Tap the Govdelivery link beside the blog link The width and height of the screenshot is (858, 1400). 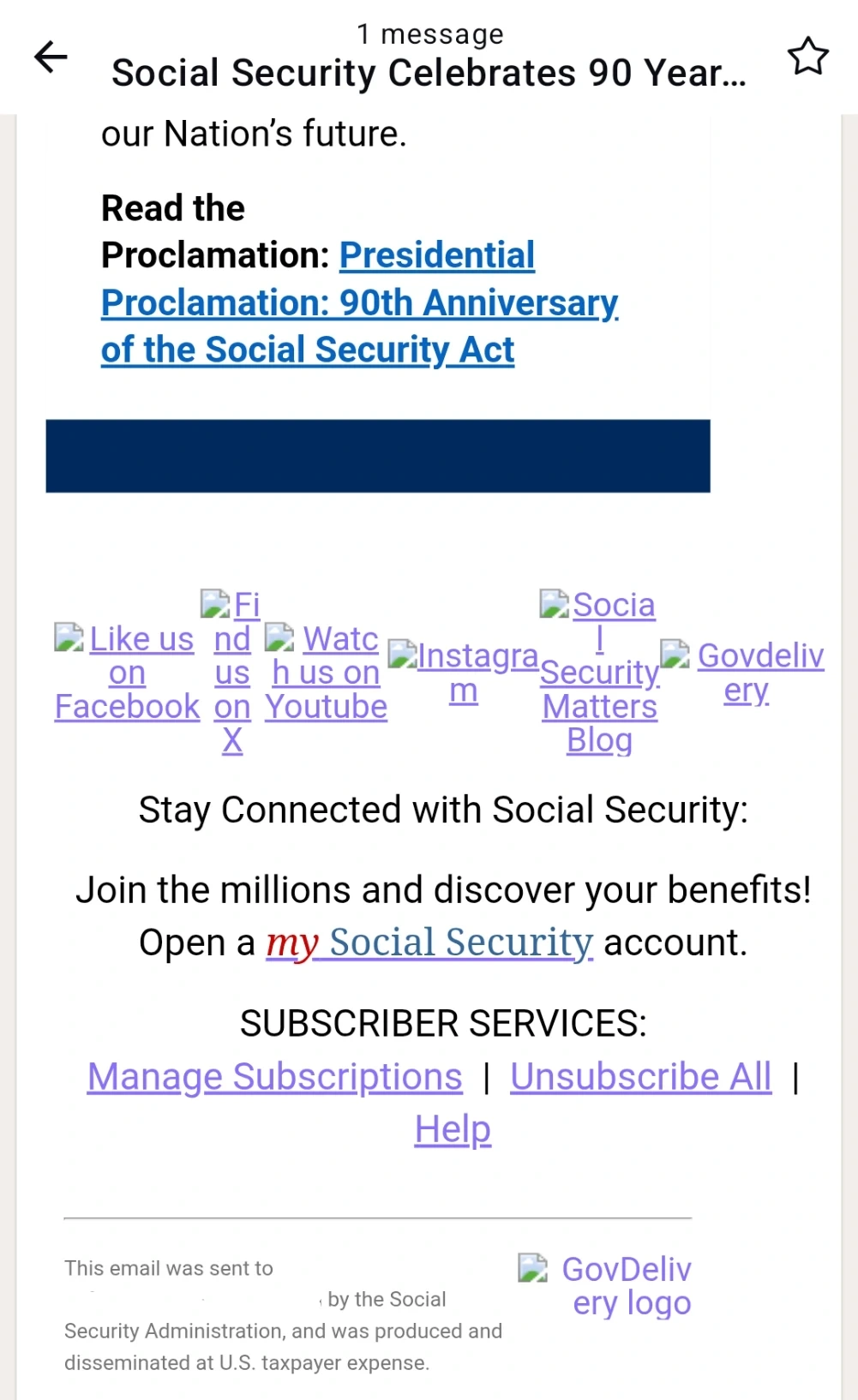point(746,673)
